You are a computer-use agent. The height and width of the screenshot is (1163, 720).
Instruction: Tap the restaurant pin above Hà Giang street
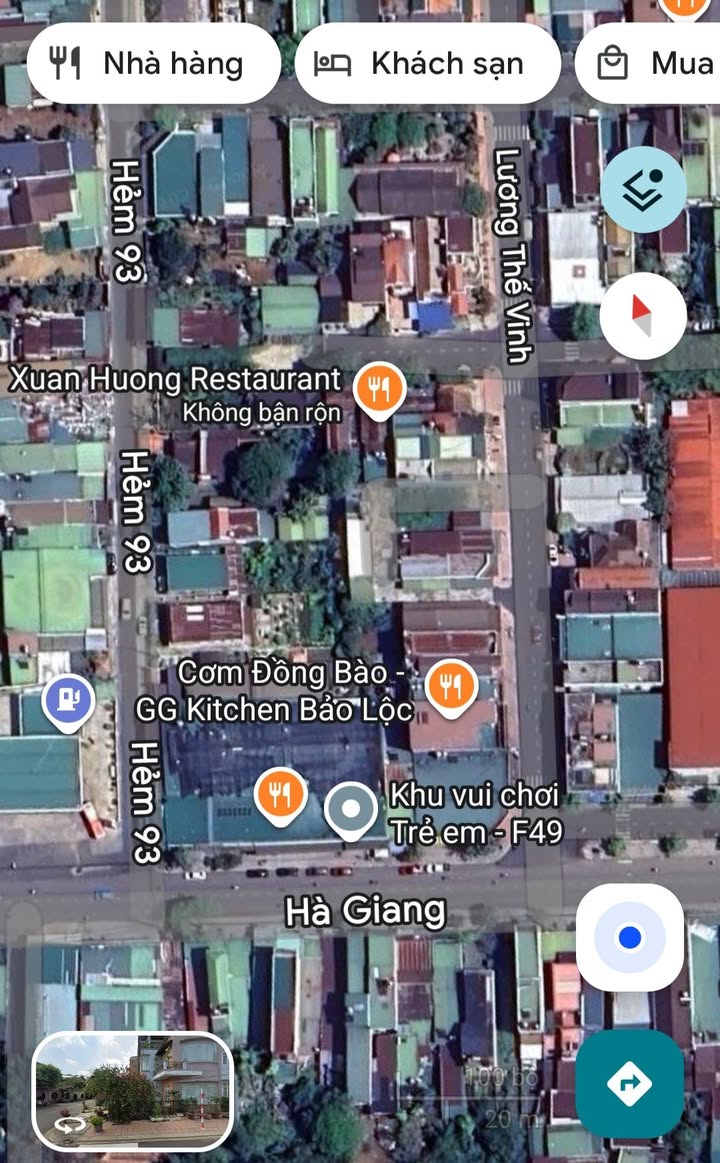coord(282,794)
